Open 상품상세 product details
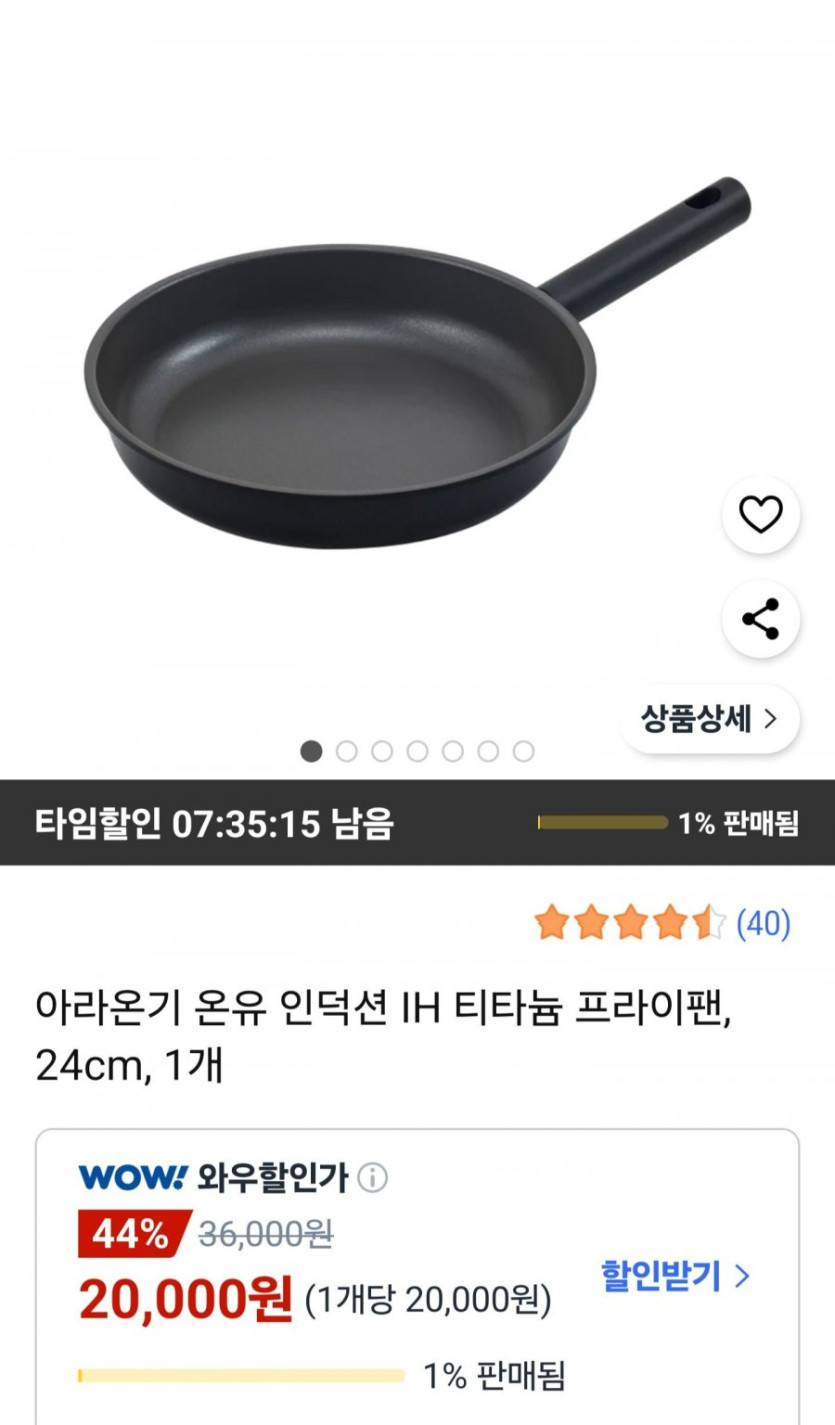 click(709, 719)
